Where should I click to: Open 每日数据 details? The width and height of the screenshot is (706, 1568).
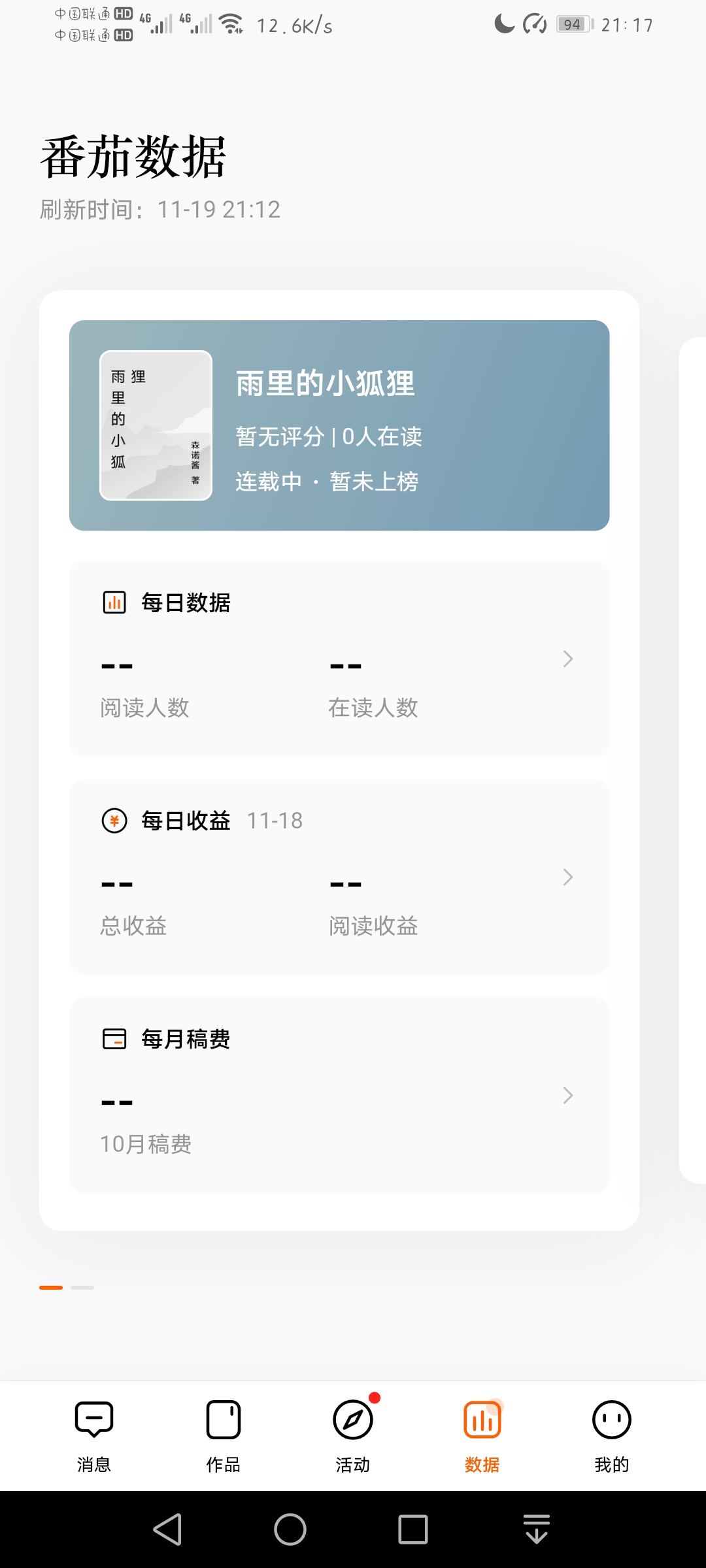[567, 659]
